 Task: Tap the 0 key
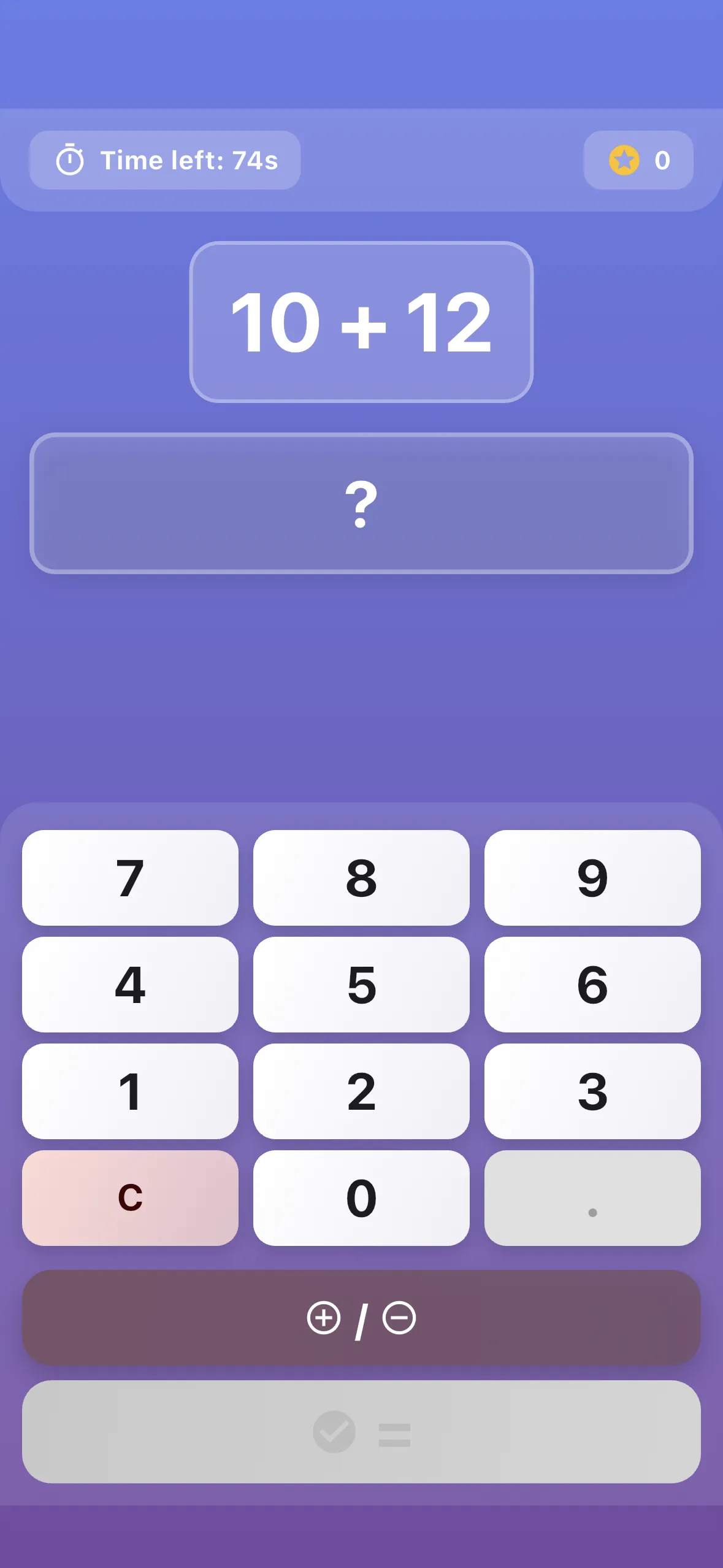click(x=361, y=1197)
